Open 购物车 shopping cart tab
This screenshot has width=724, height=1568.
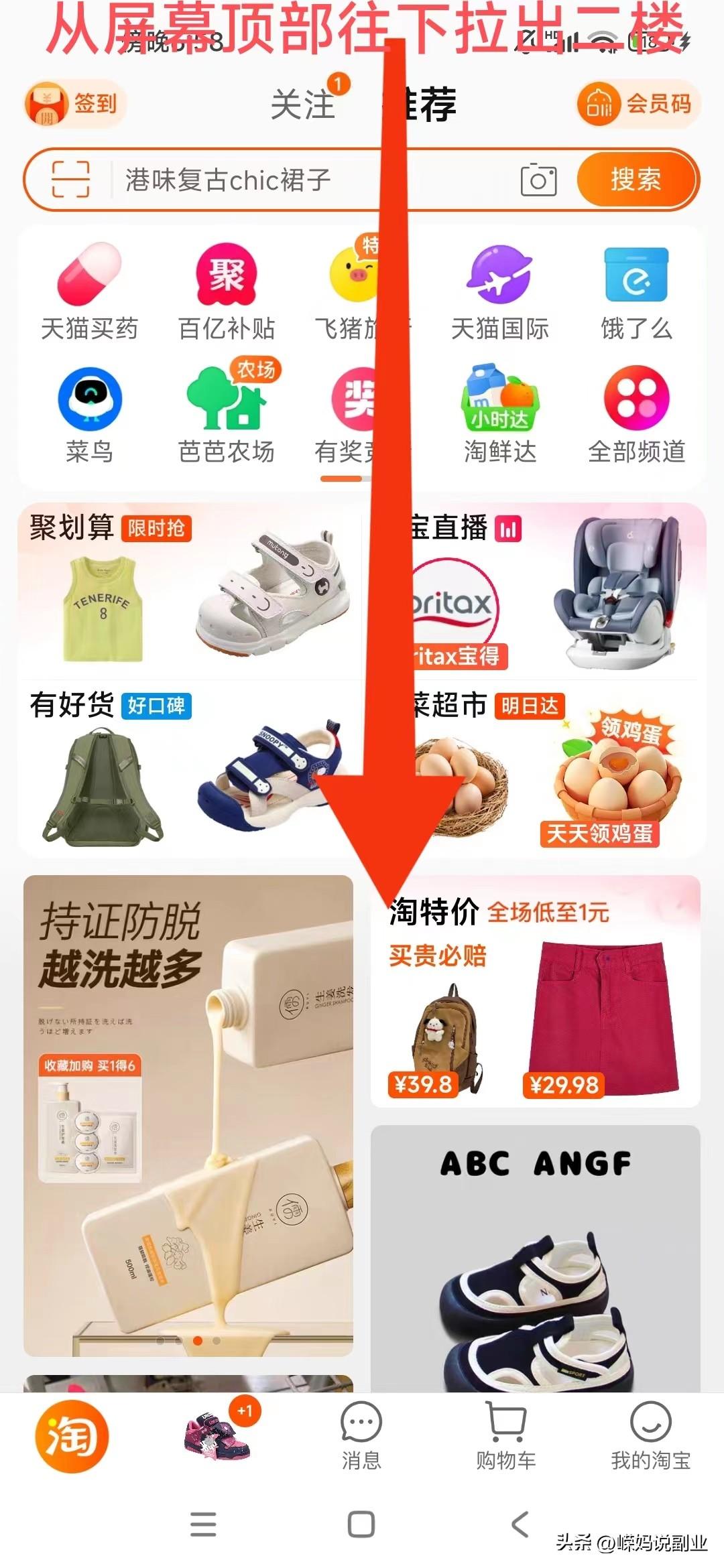point(506,1435)
